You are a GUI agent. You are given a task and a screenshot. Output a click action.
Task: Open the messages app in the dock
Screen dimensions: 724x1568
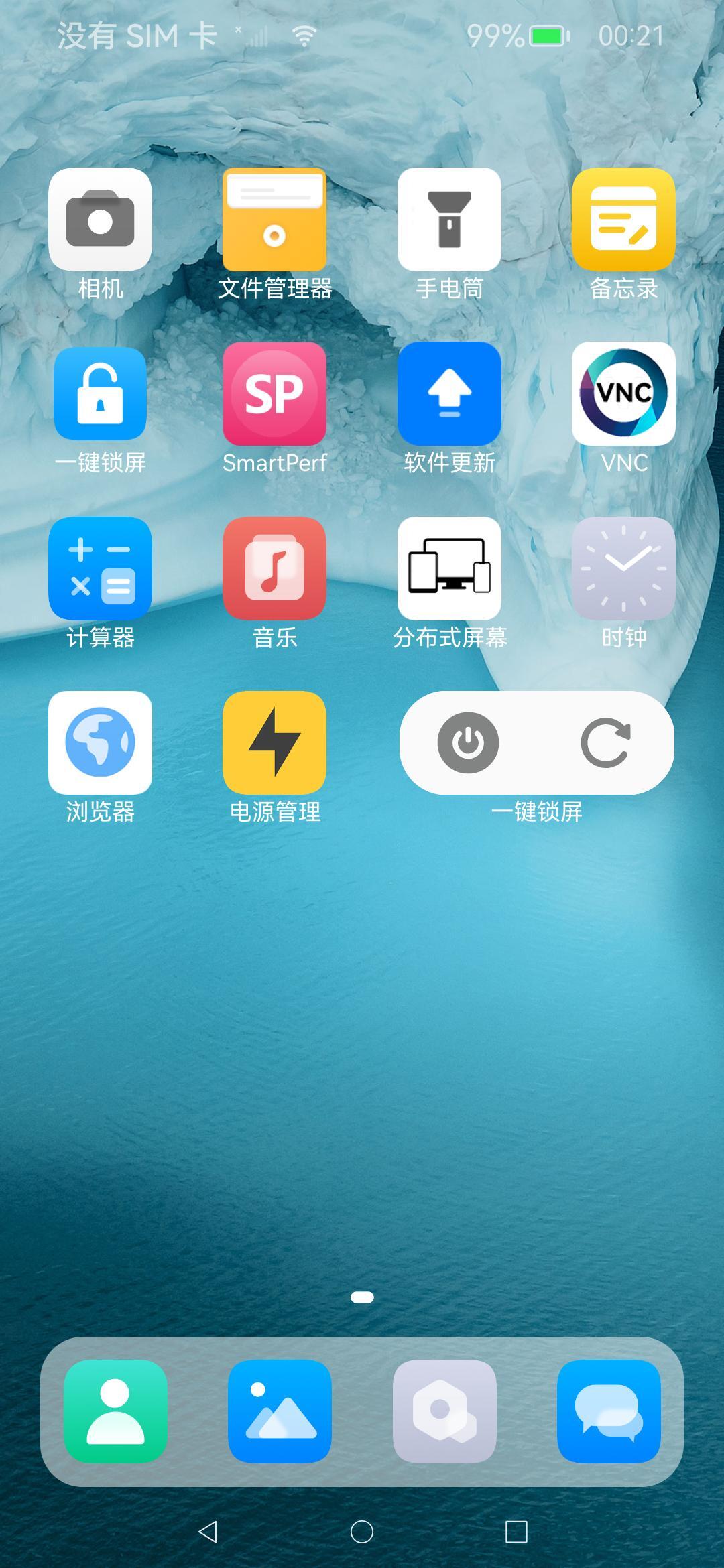click(x=609, y=1411)
